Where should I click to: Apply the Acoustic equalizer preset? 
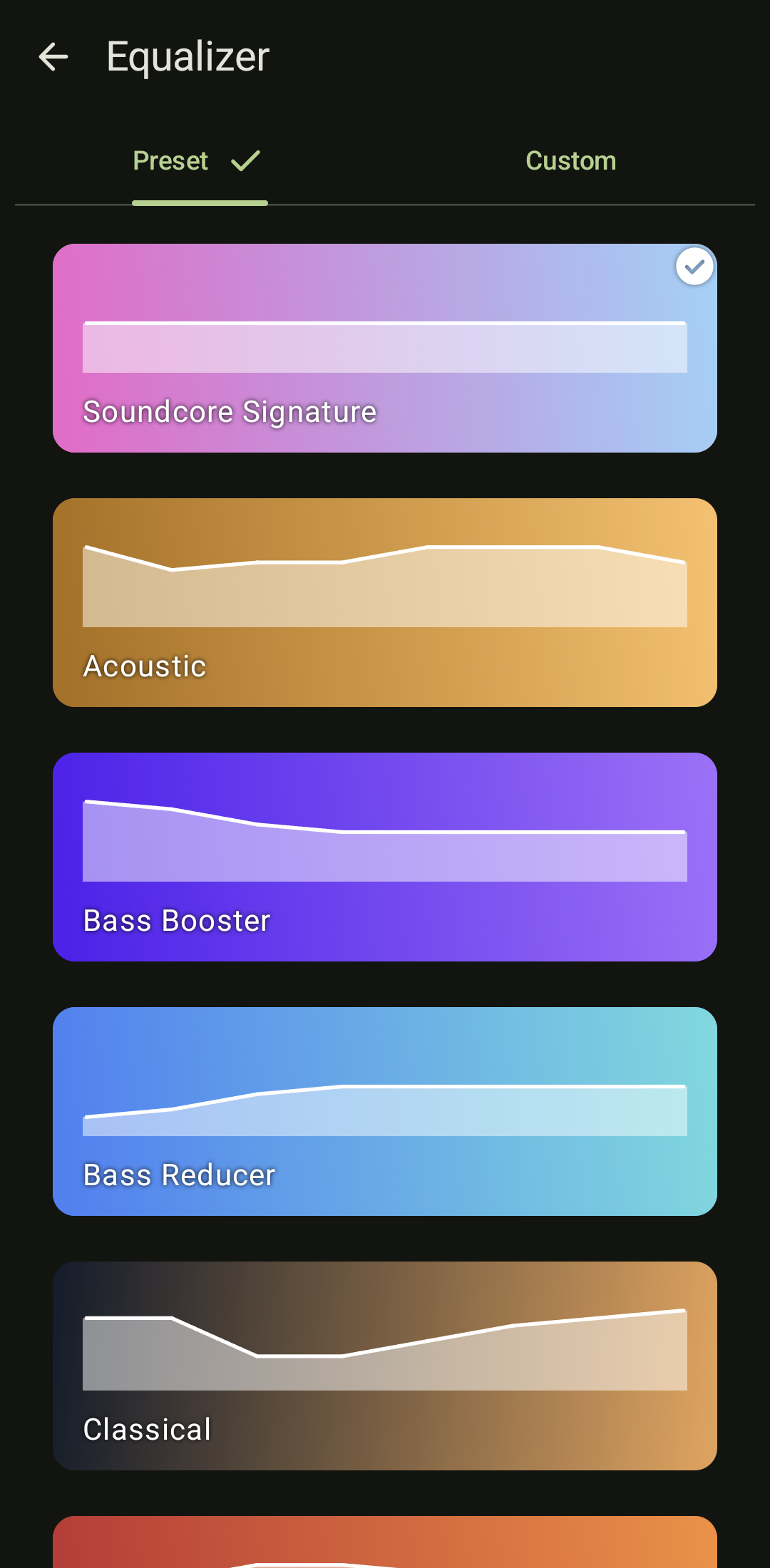(x=385, y=603)
